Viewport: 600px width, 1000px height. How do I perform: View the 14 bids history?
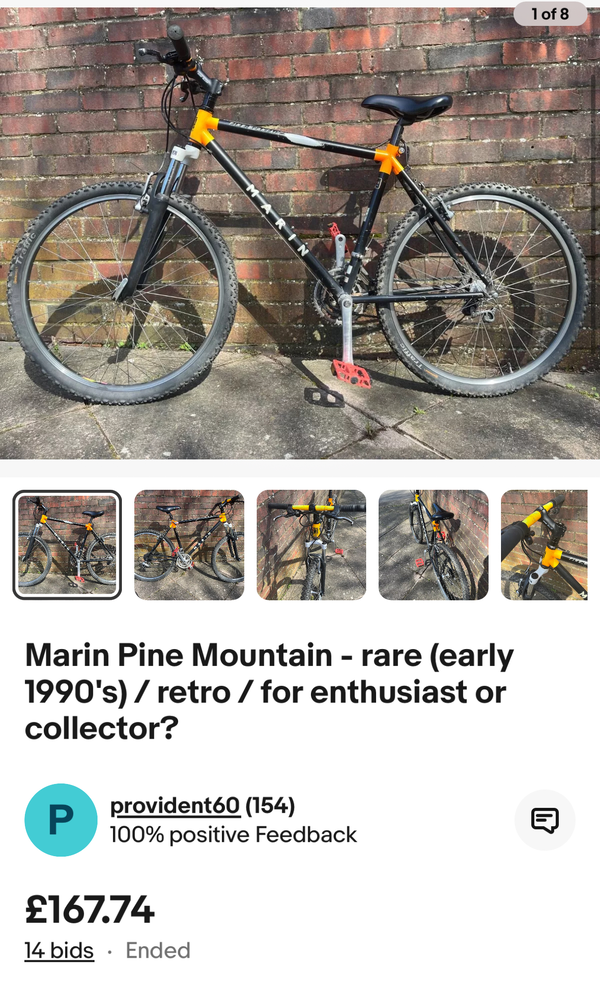[59, 951]
